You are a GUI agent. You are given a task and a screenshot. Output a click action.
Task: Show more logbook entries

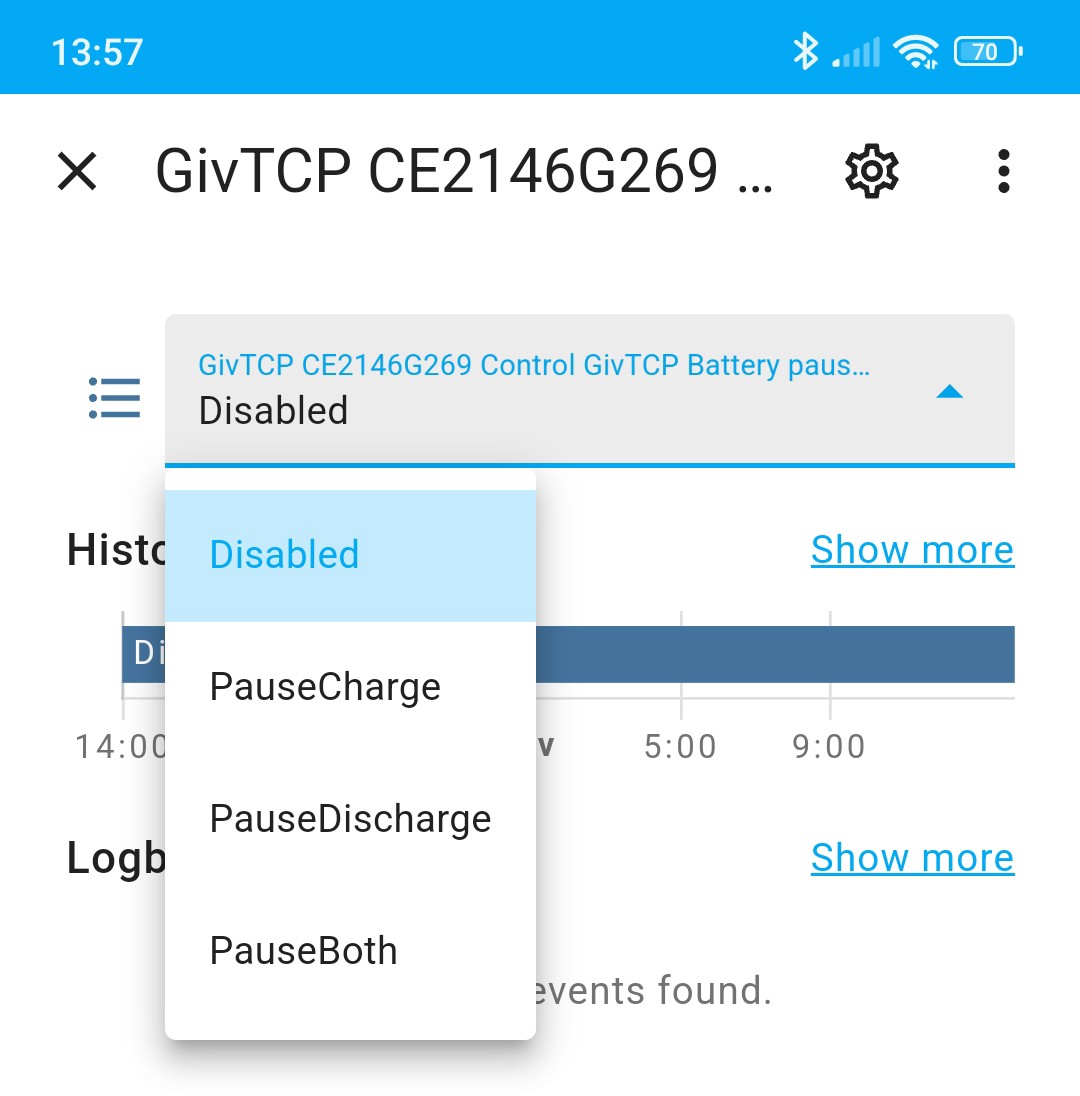(912, 857)
